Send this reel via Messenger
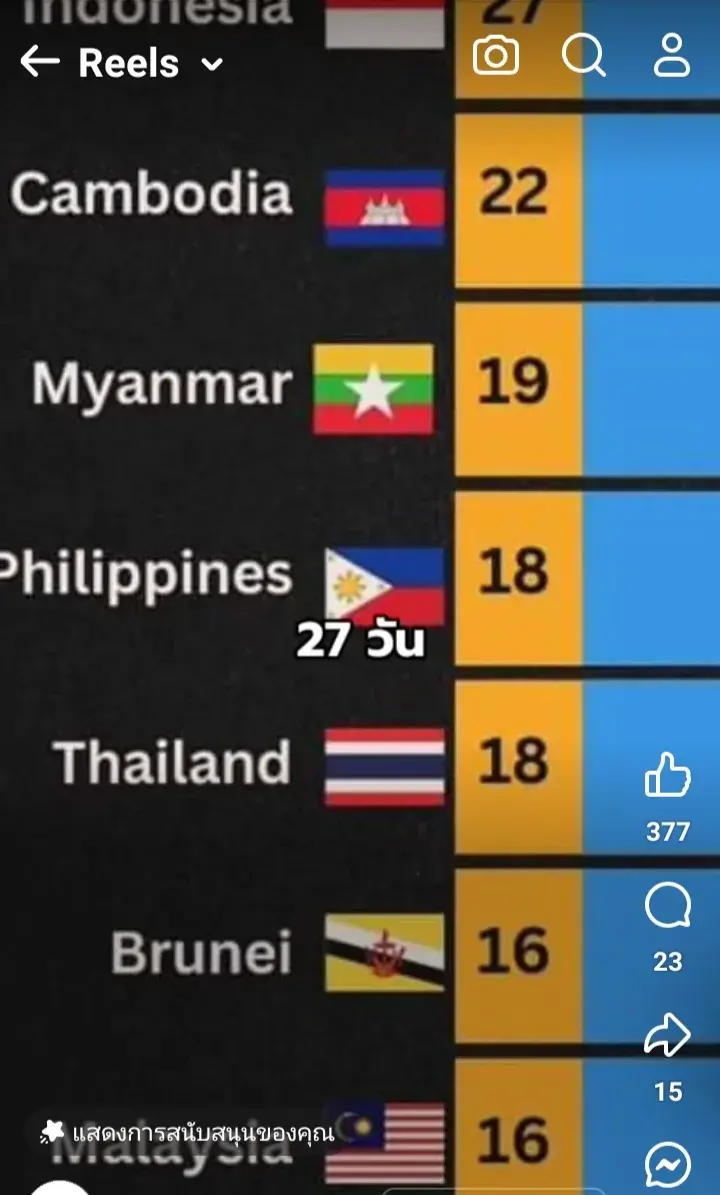720x1195 pixels. pos(667,1166)
